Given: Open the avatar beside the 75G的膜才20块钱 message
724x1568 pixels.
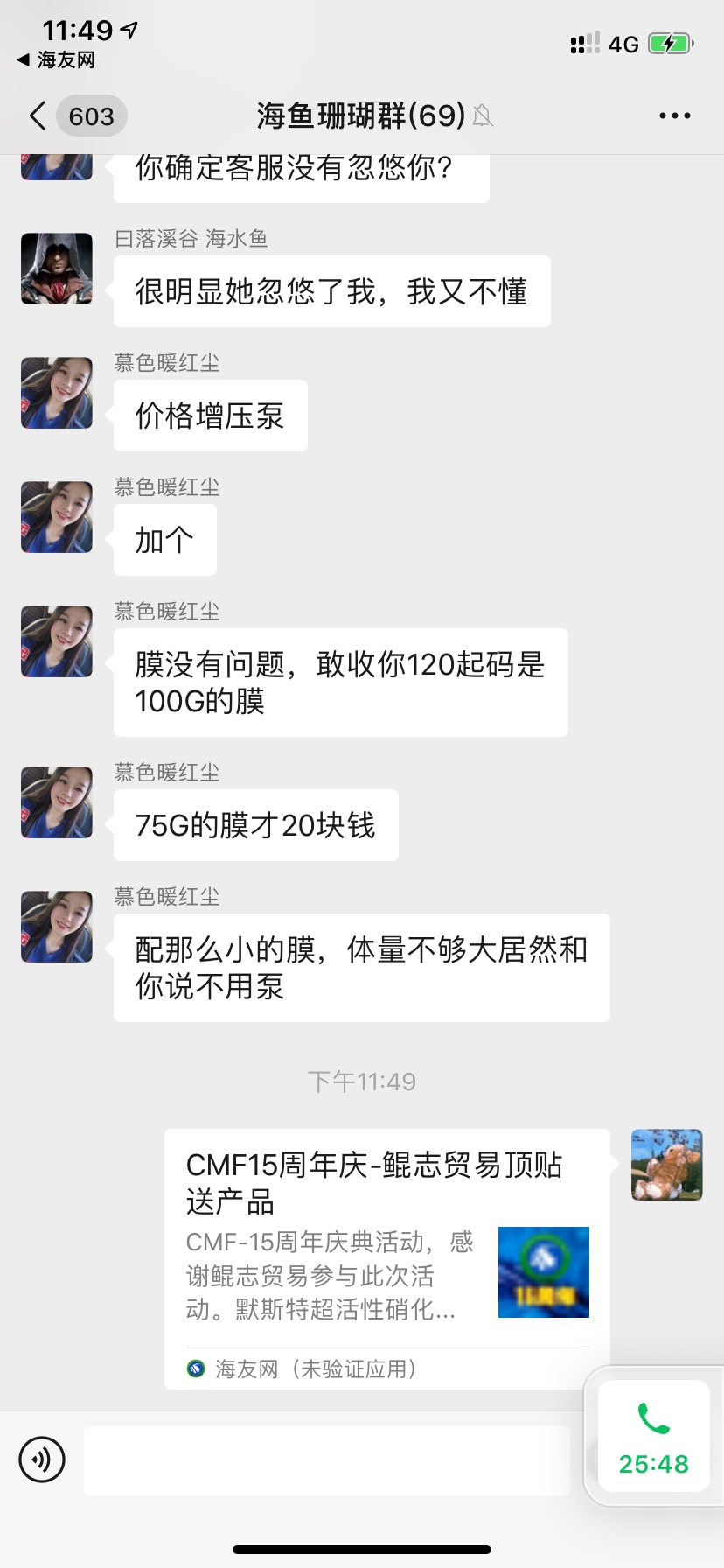Looking at the screenshot, I should coord(57,802).
